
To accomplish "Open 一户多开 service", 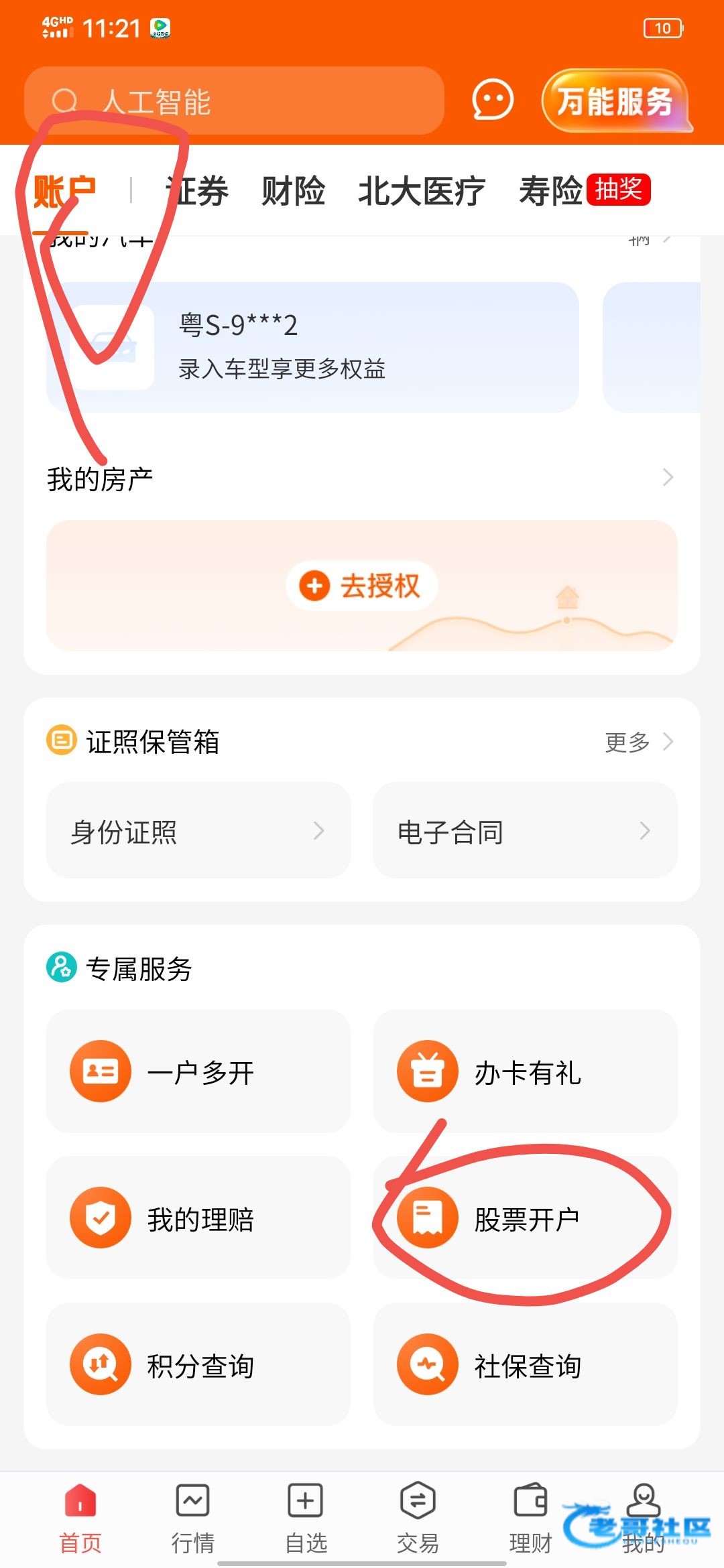I will click(x=198, y=1071).
